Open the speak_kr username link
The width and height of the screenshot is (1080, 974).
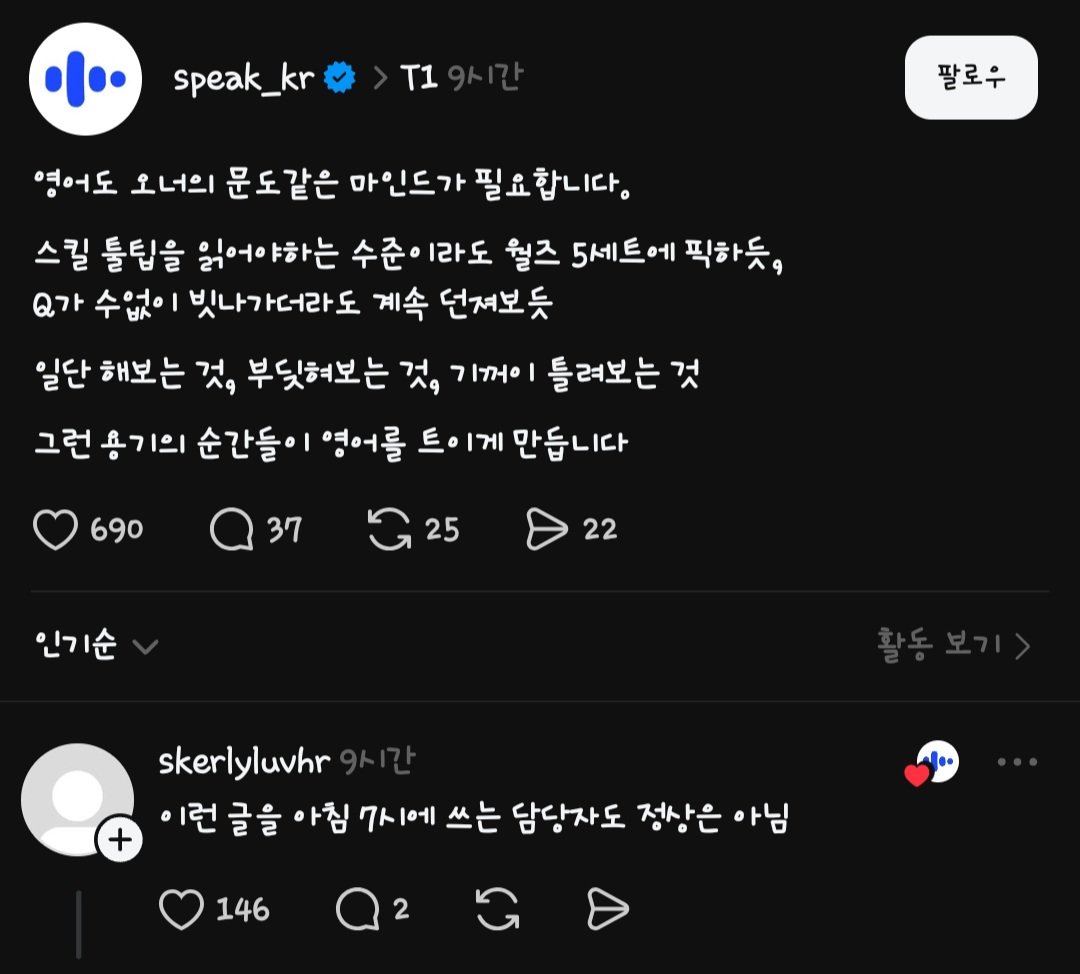pos(244,78)
